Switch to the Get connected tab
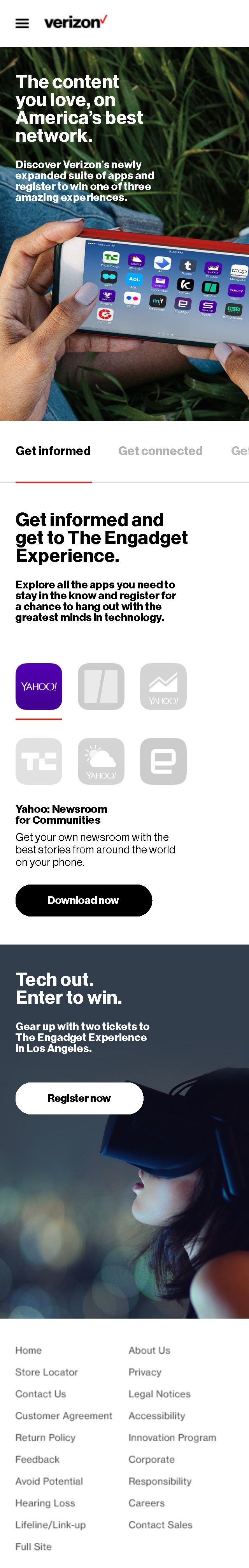 point(160,451)
